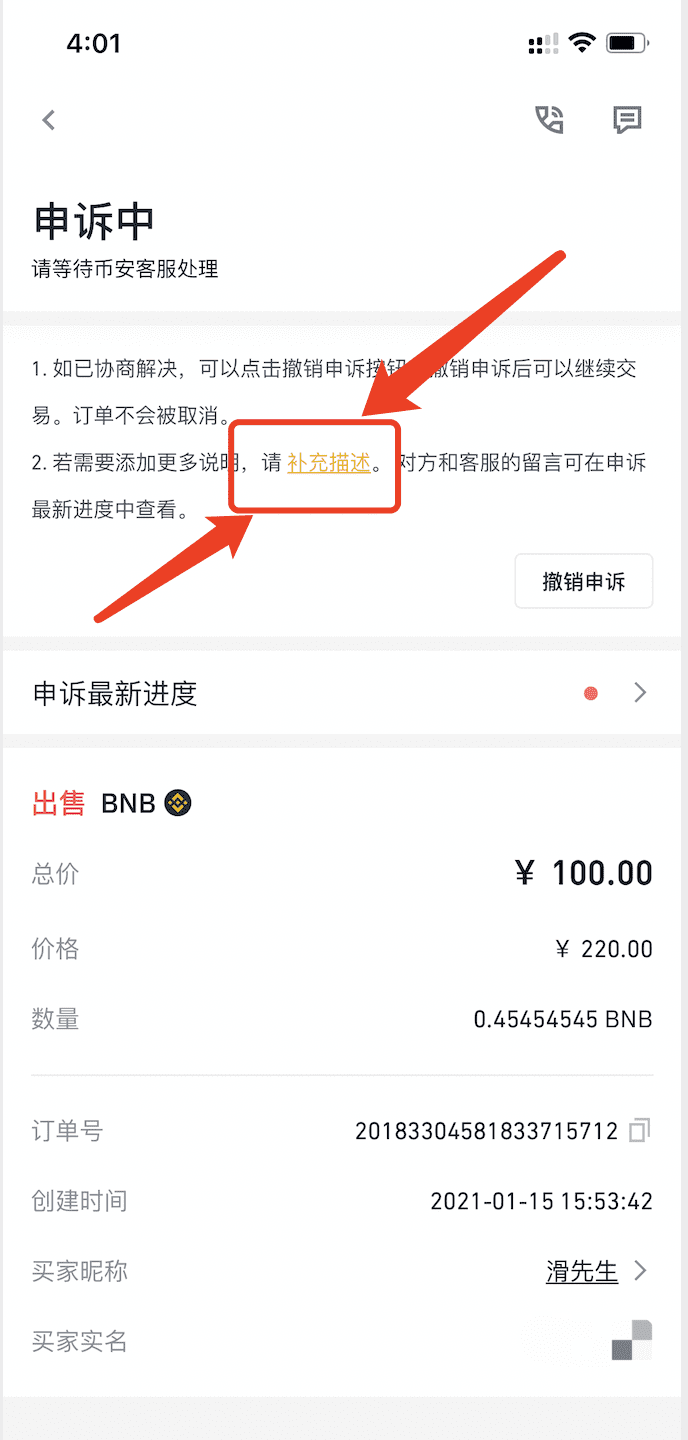
Task: Tap the 补充描述 link
Action: click(x=329, y=463)
